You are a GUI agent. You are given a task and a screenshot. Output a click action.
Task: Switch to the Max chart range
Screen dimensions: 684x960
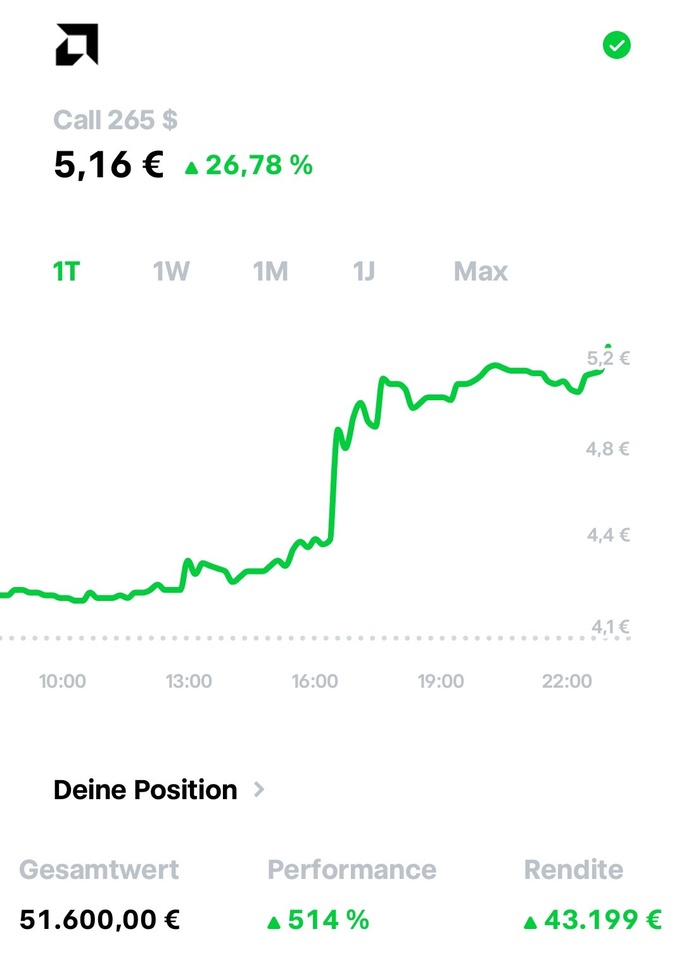pyautogui.click(x=480, y=272)
